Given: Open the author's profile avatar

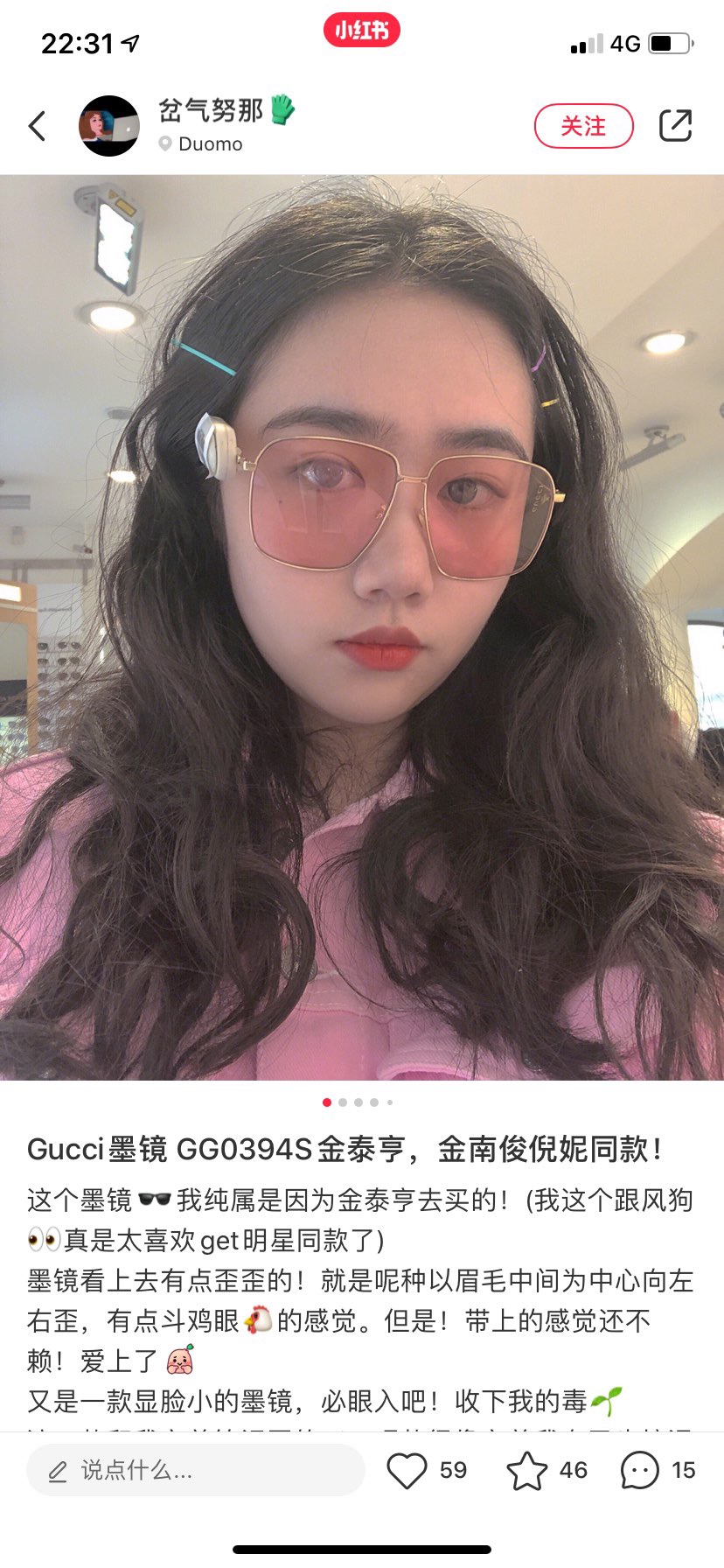Looking at the screenshot, I should [109, 126].
